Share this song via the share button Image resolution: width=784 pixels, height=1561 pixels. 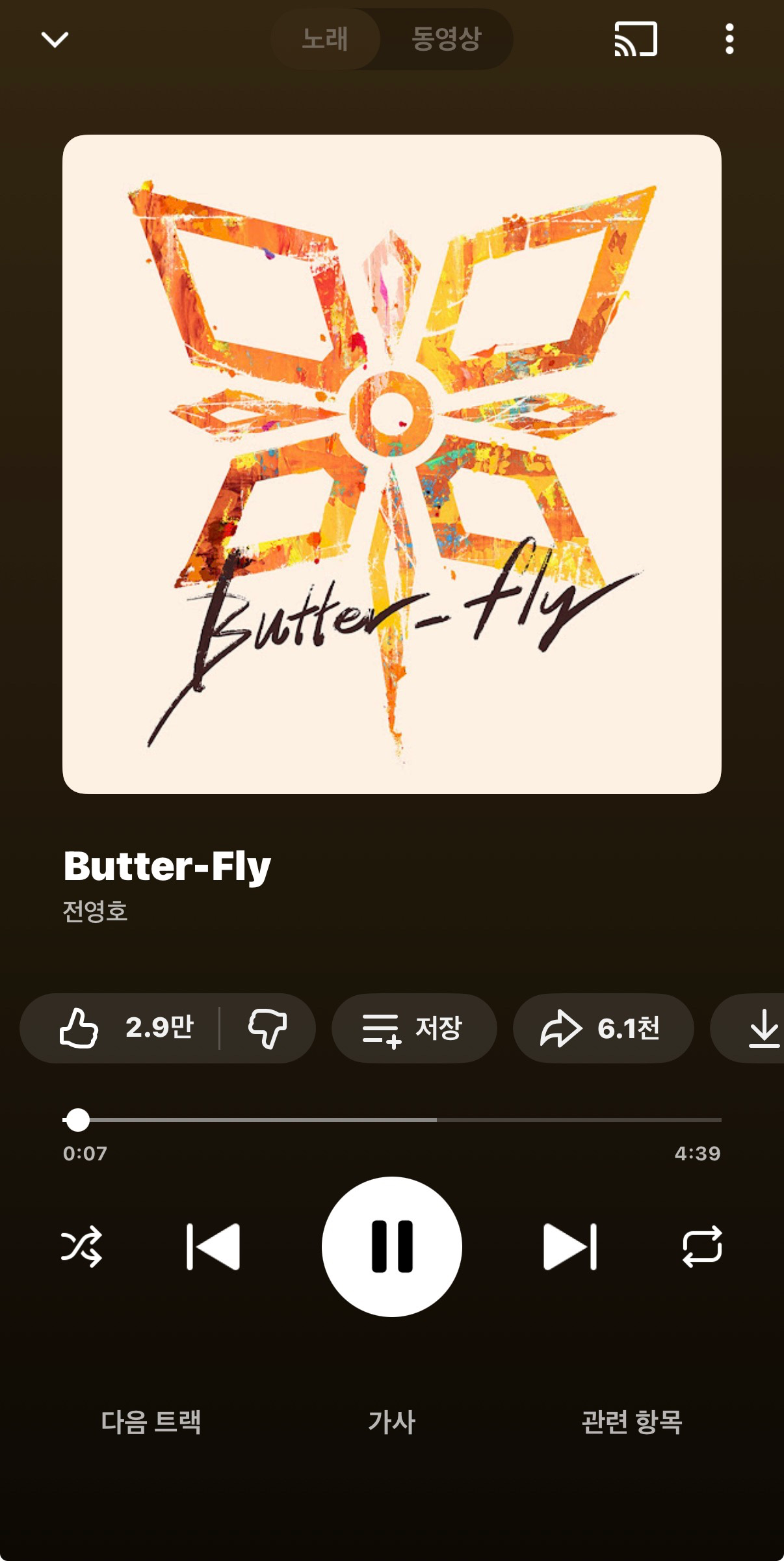coord(603,1028)
